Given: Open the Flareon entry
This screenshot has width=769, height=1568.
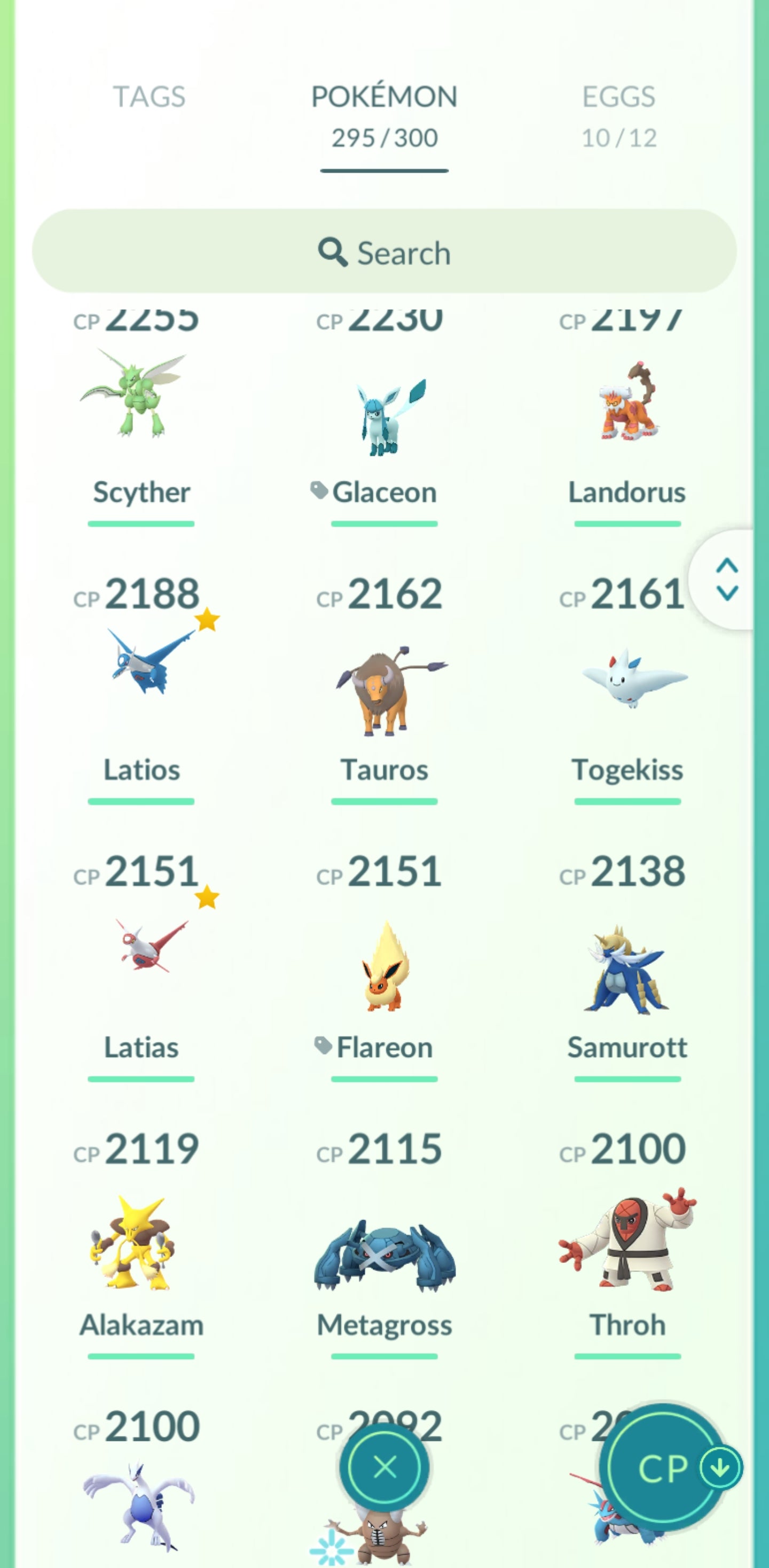Looking at the screenshot, I should [x=384, y=968].
